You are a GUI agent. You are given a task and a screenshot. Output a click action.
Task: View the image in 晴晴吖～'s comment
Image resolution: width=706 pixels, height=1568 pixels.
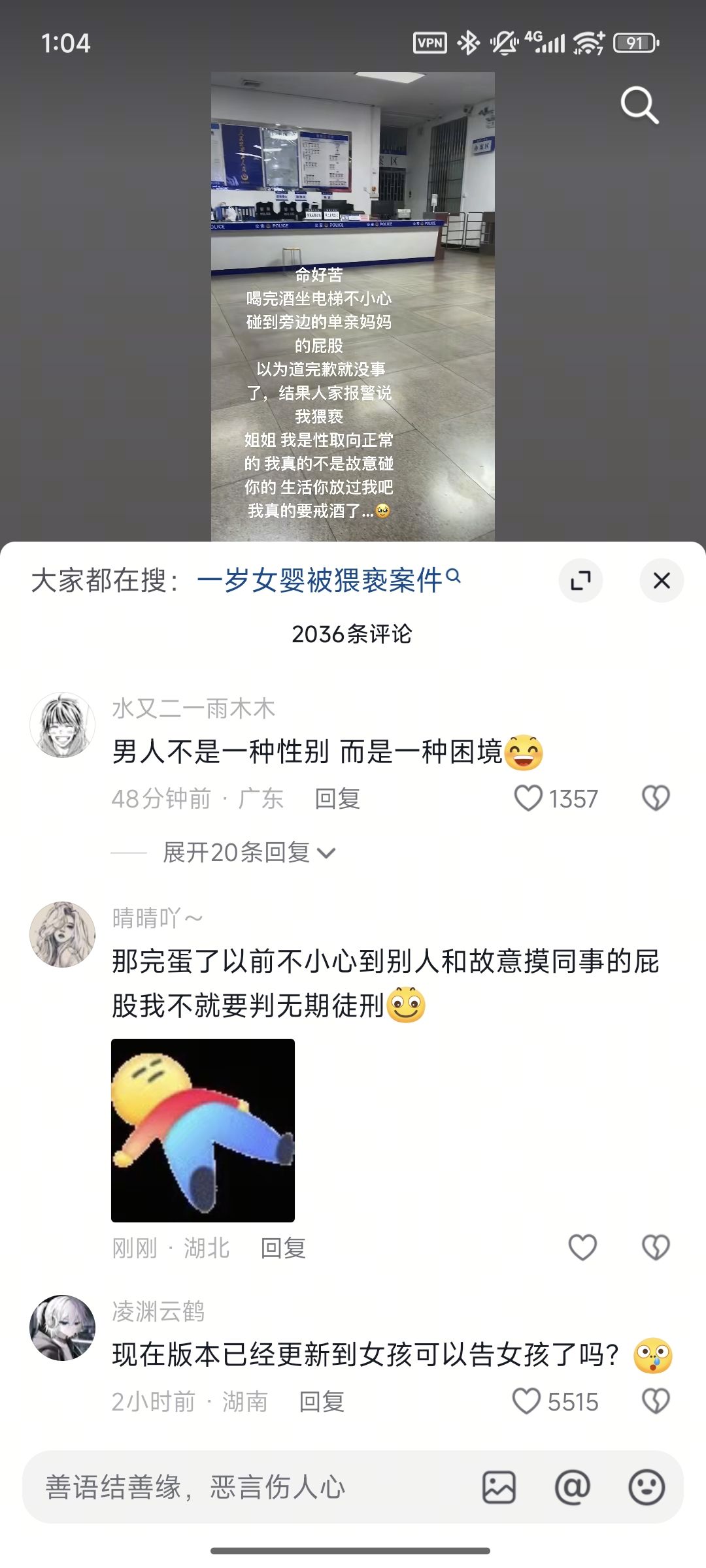(203, 1130)
